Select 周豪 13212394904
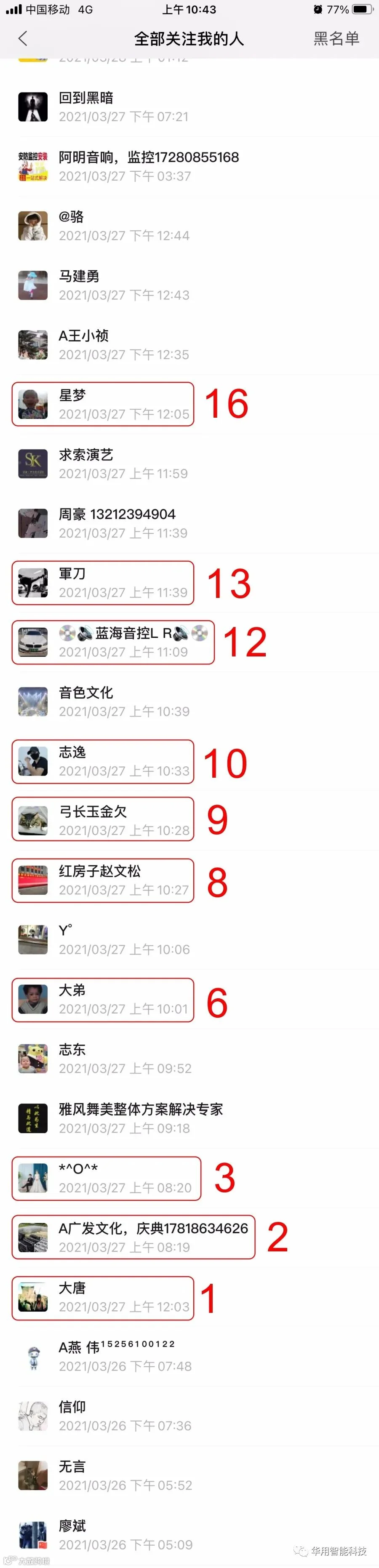Screen dimensions: 379x1568 122,523
